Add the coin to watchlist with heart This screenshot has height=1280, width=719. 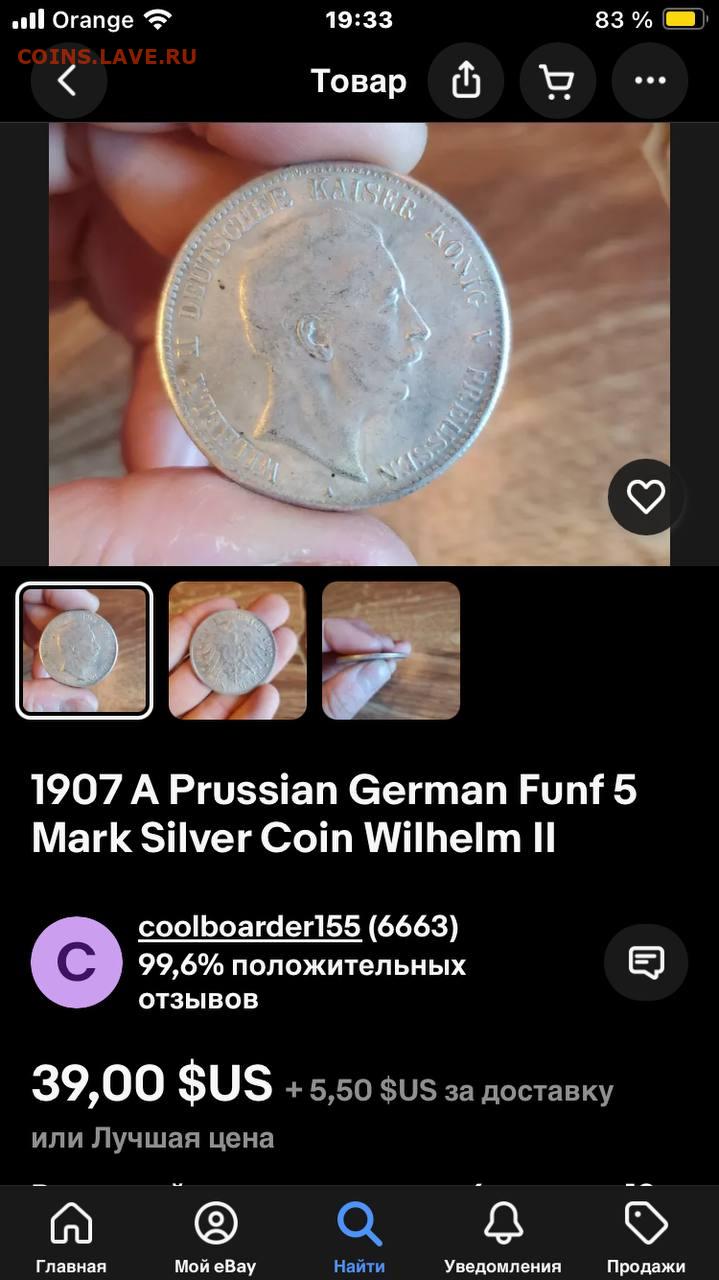coord(645,497)
